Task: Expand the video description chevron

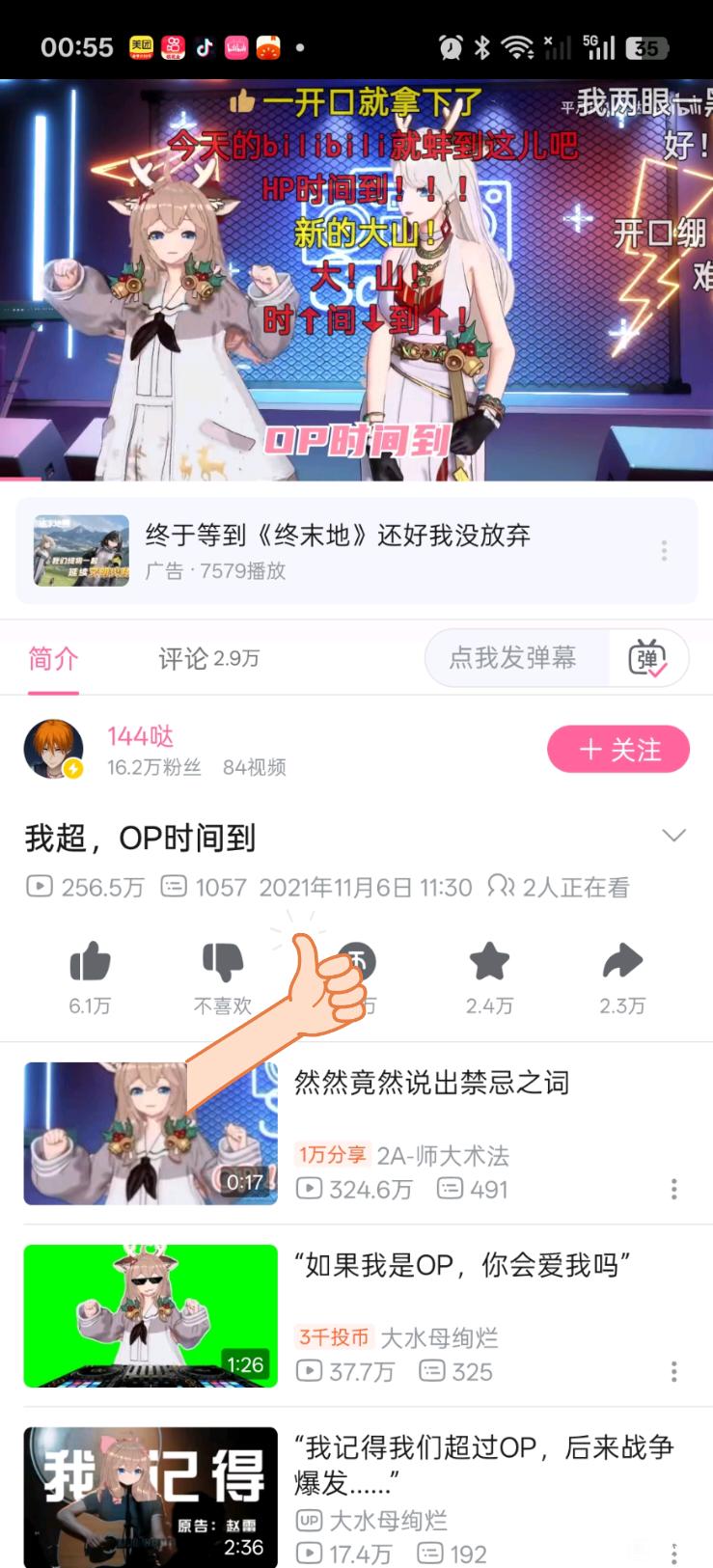Action: (x=673, y=836)
